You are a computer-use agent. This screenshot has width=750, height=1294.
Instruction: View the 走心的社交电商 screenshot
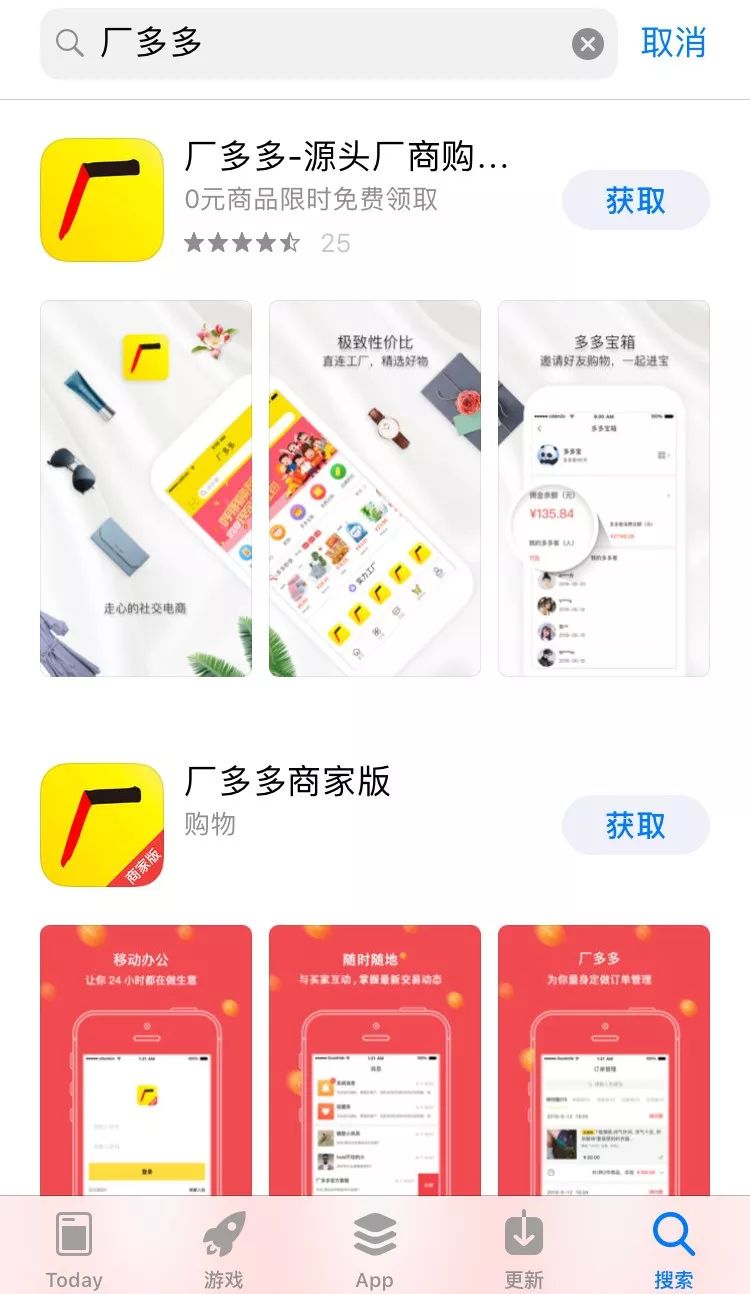[x=146, y=488]
